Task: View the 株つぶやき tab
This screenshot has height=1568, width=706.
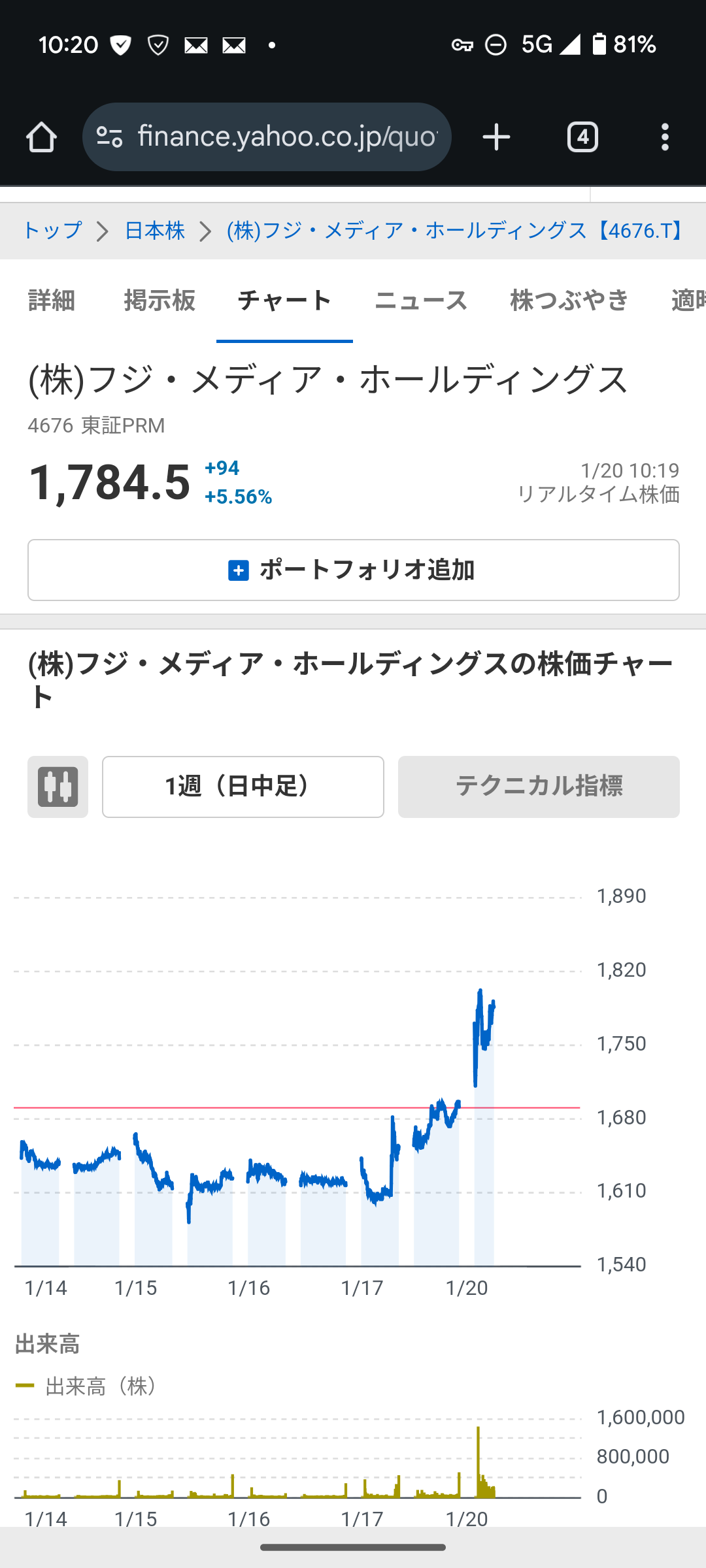Action: (569, 301)
